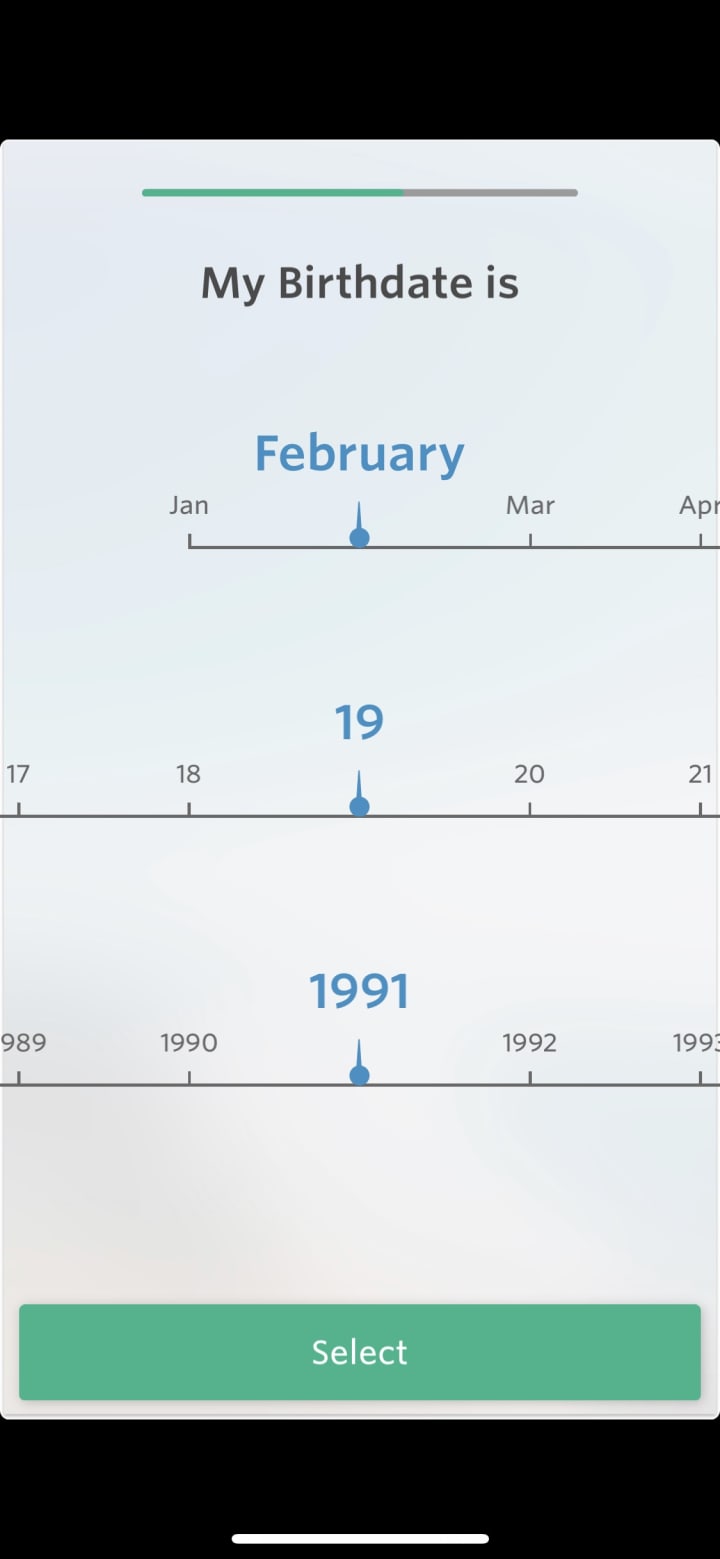Viewport: 720px width, 1559px height.
Task: Set the day to 18
Action: pos(189,773)
